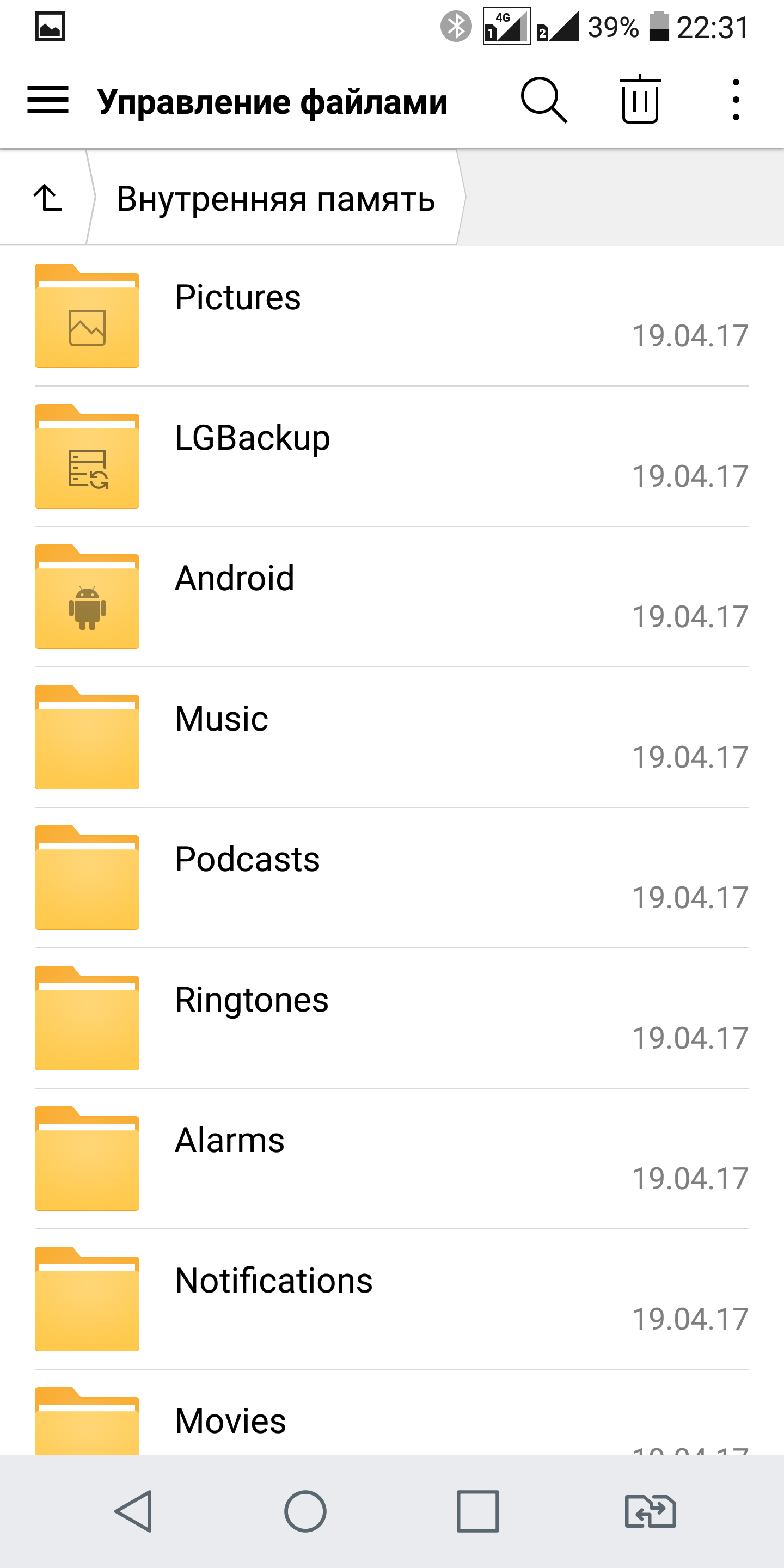Open the Android folder
Viewport: 784px width, 1568px height.
392,597
